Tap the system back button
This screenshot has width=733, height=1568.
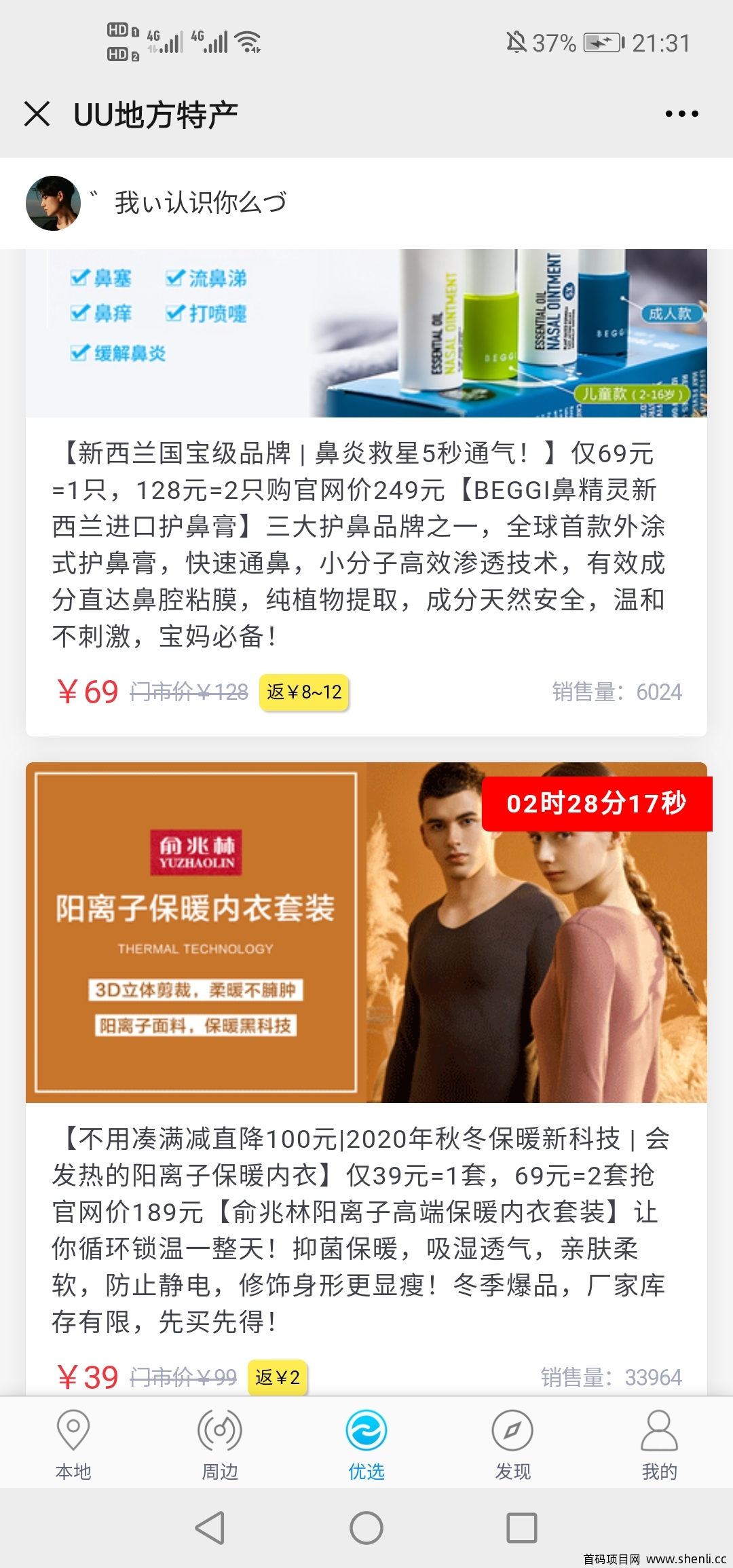tap(210, 1528)
